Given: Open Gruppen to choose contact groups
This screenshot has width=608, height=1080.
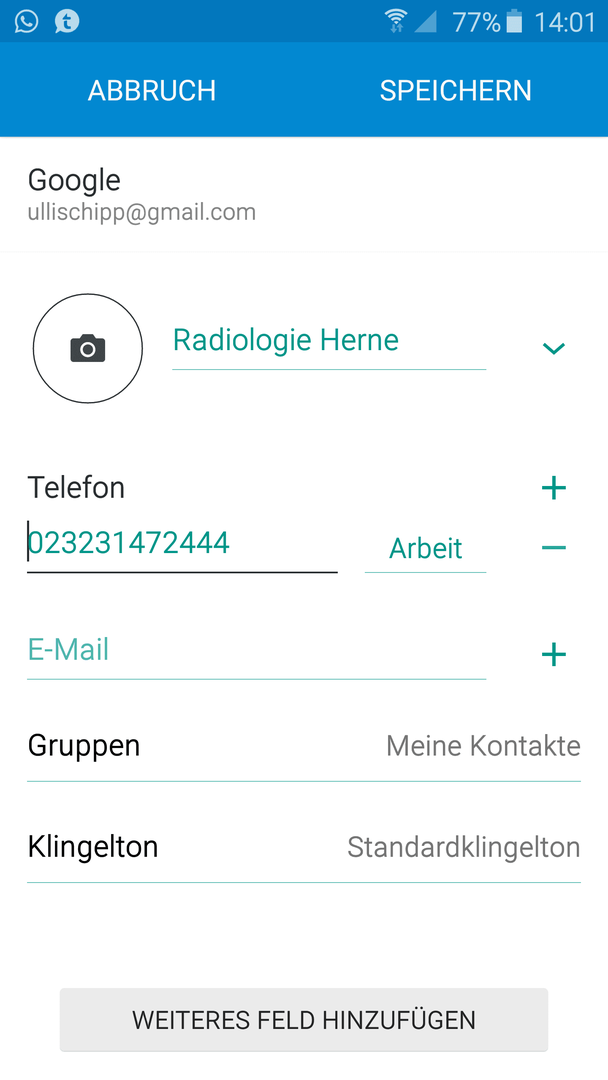Looking at the screenshot, I should (304, 746).
